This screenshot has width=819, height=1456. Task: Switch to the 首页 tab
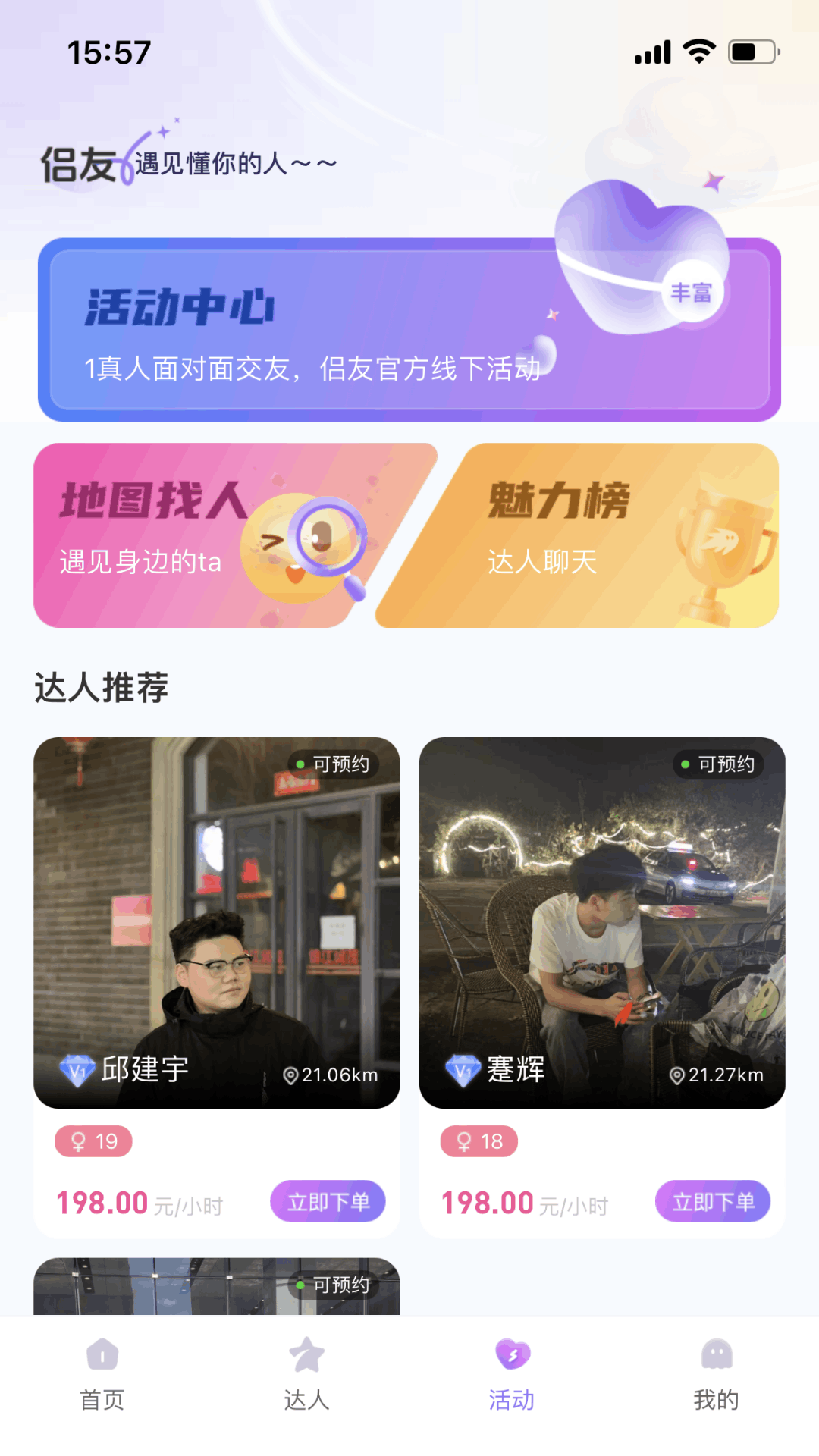pyautogui.click(x=102, y=1374)
